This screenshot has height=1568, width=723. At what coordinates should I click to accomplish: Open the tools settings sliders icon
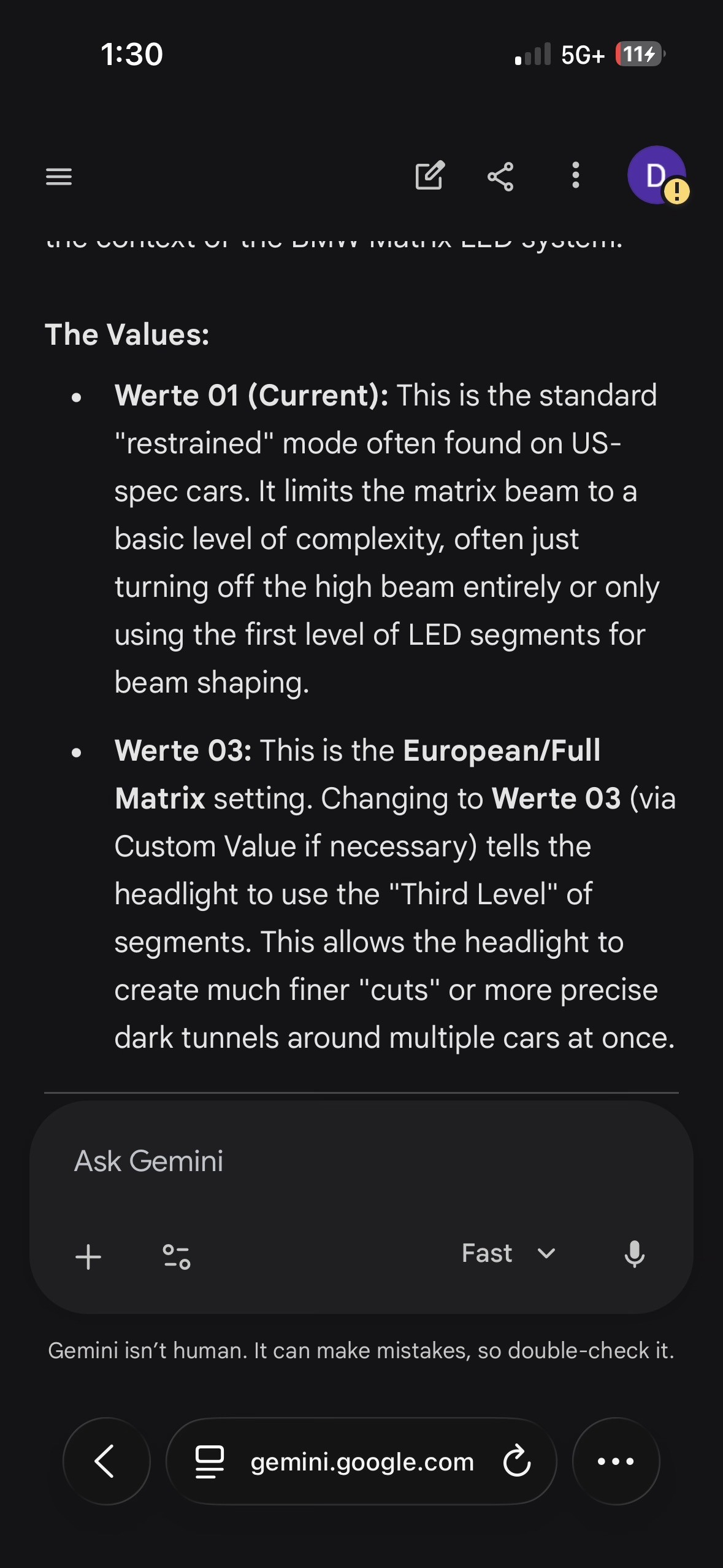click(x=177, y=1256)
